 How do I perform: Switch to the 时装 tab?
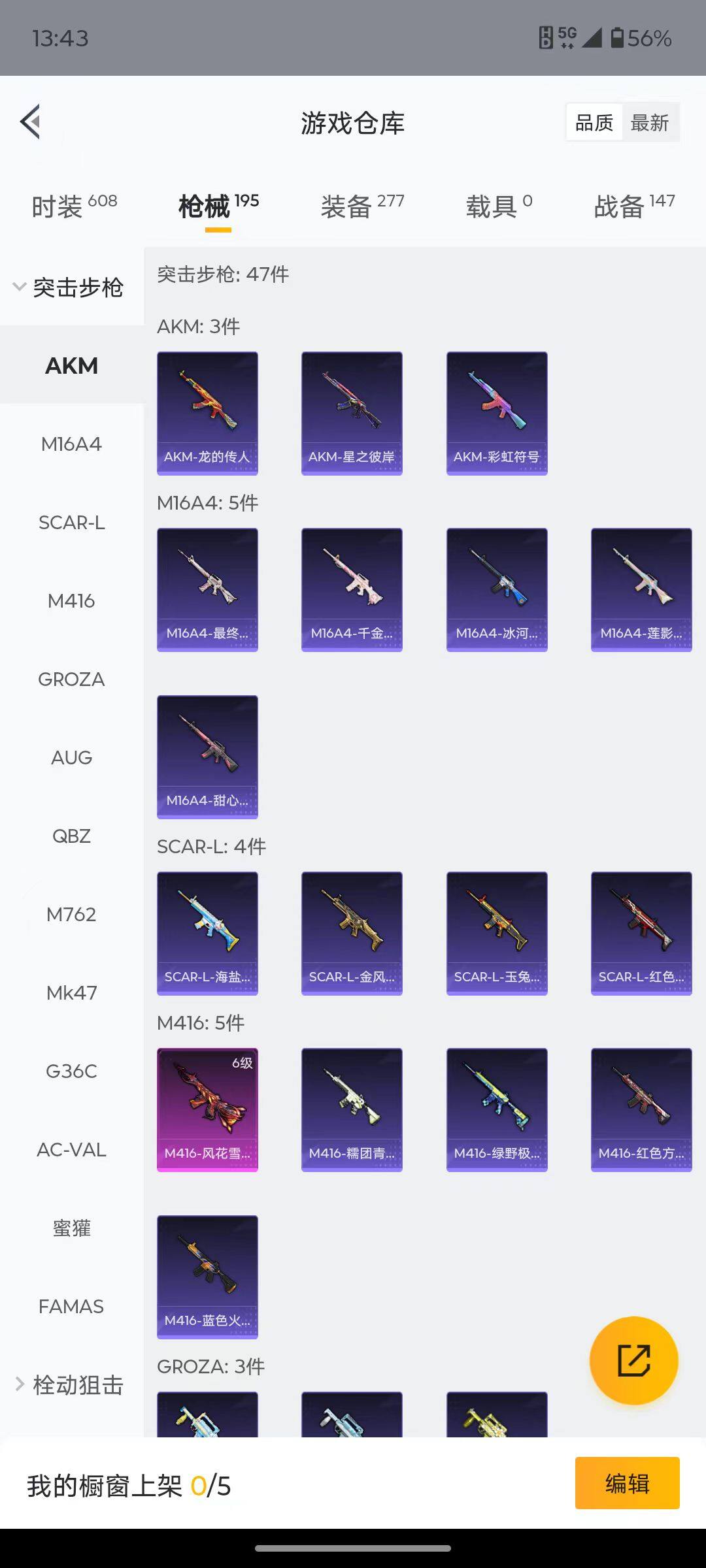tap(74, 206)
